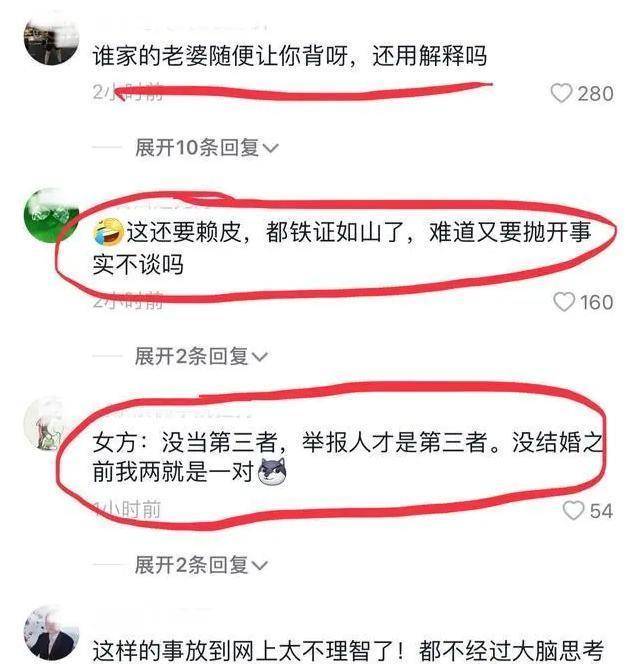Open avatar of 谁家的老婆 commenter

click(50, 38)
